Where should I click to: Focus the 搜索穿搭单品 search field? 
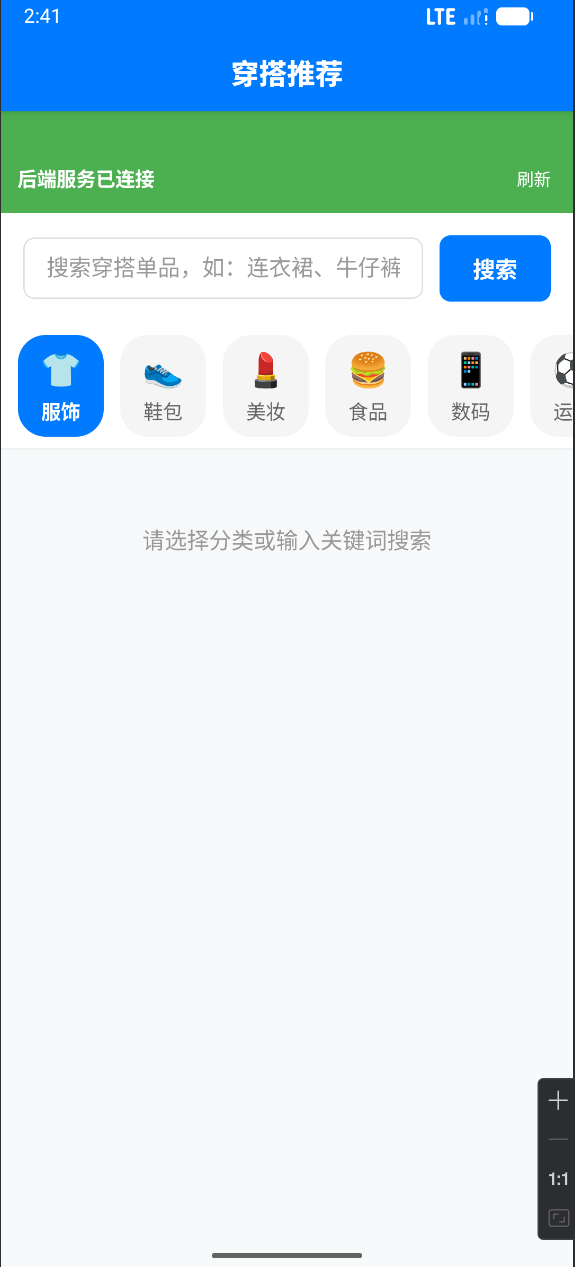pos(223,268)
